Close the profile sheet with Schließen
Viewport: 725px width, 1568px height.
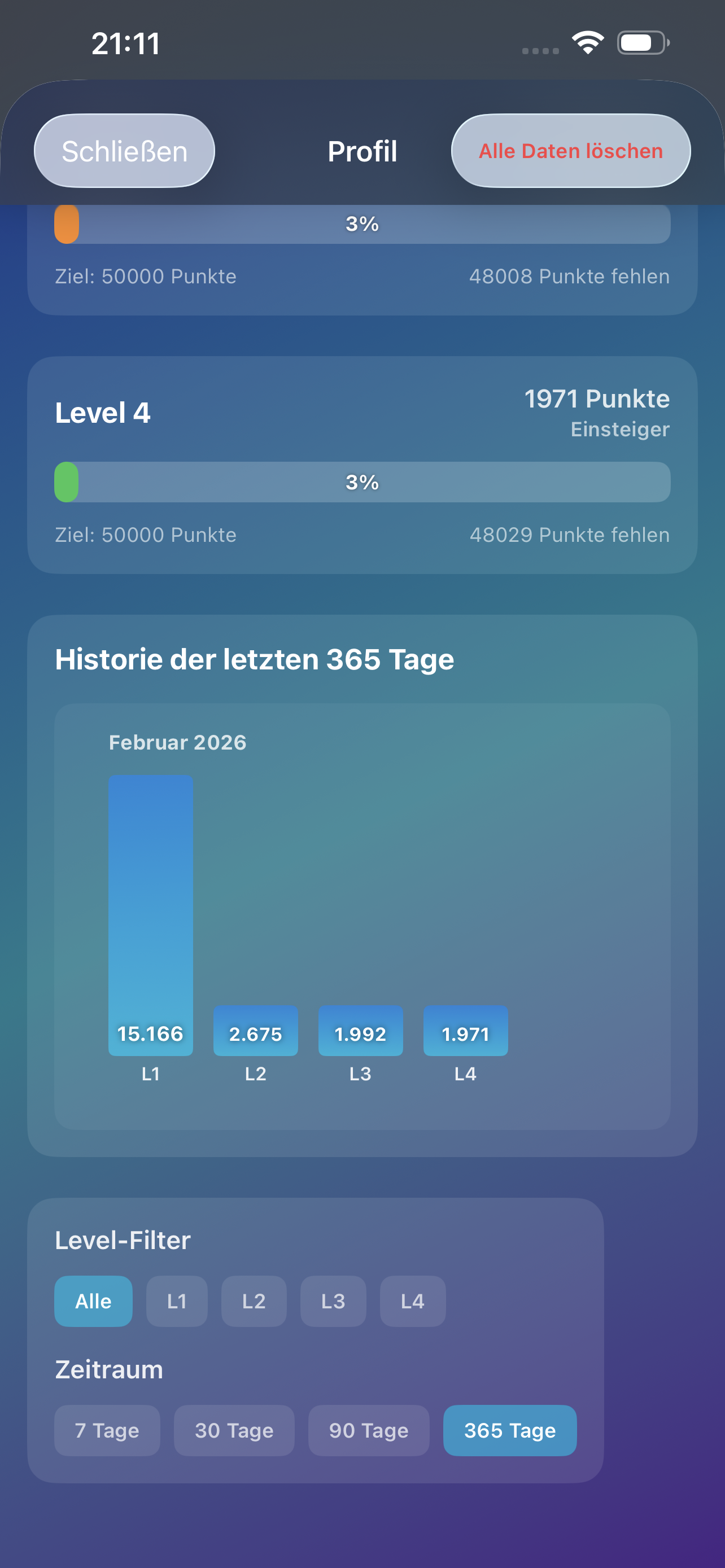124,151
